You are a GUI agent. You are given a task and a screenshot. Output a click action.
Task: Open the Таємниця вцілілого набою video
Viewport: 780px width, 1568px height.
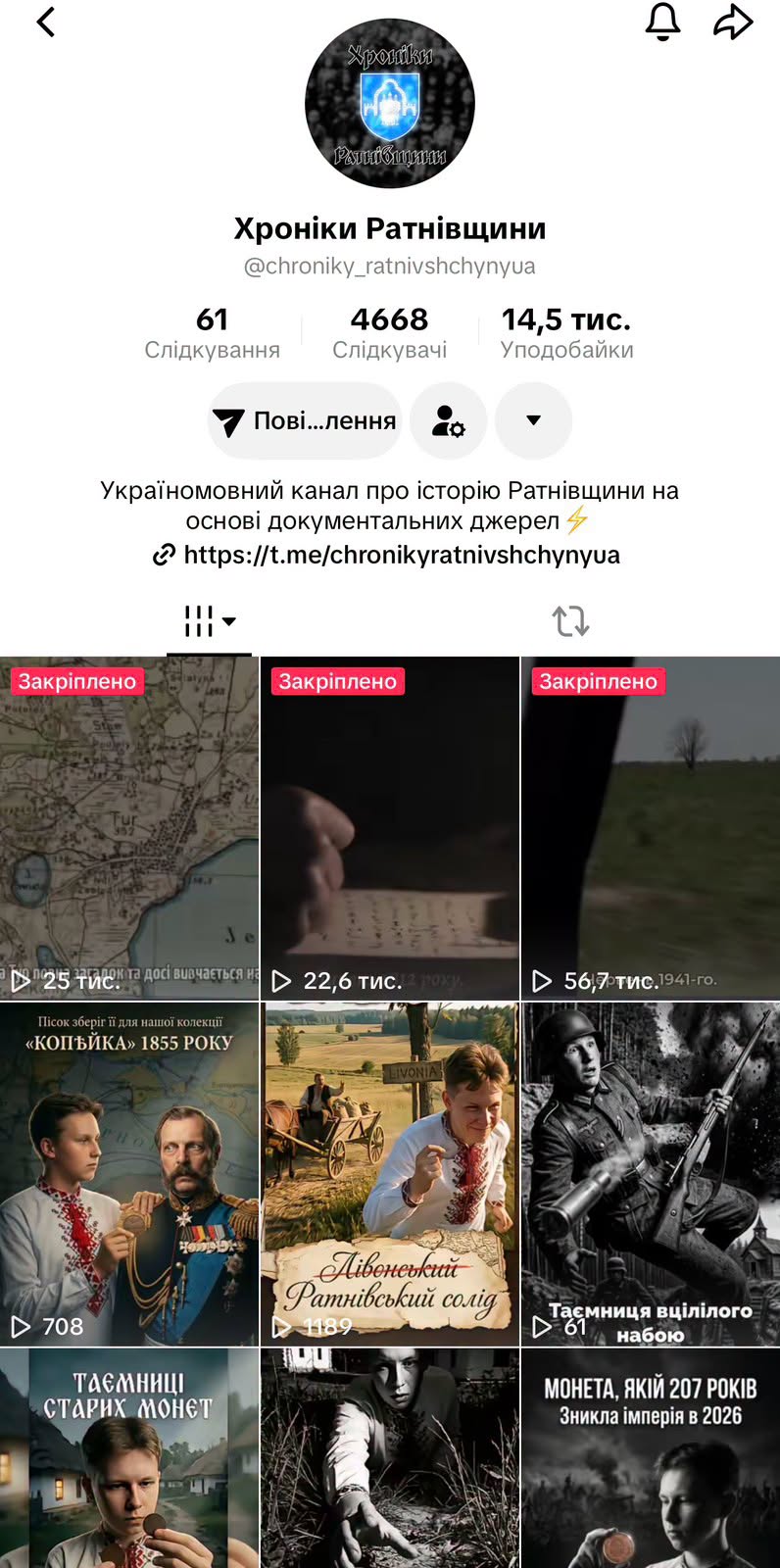point(651,1174)
